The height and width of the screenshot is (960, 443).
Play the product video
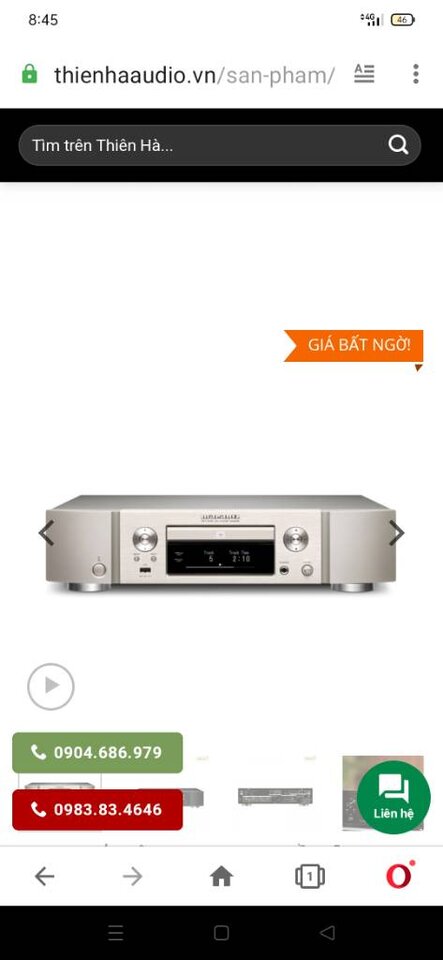(x=51, y=686)
